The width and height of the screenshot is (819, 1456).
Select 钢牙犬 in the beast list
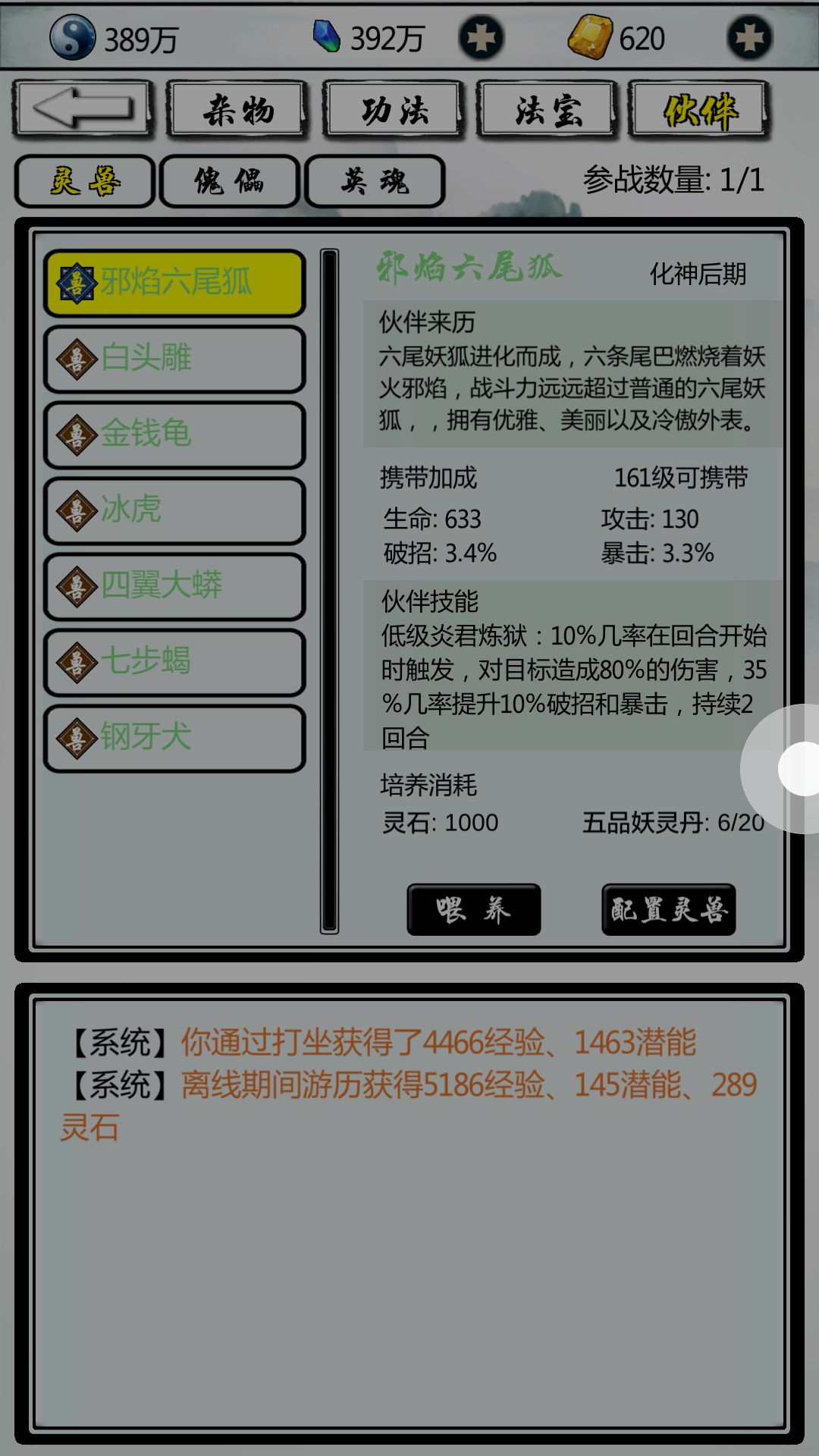pos(174,738)
